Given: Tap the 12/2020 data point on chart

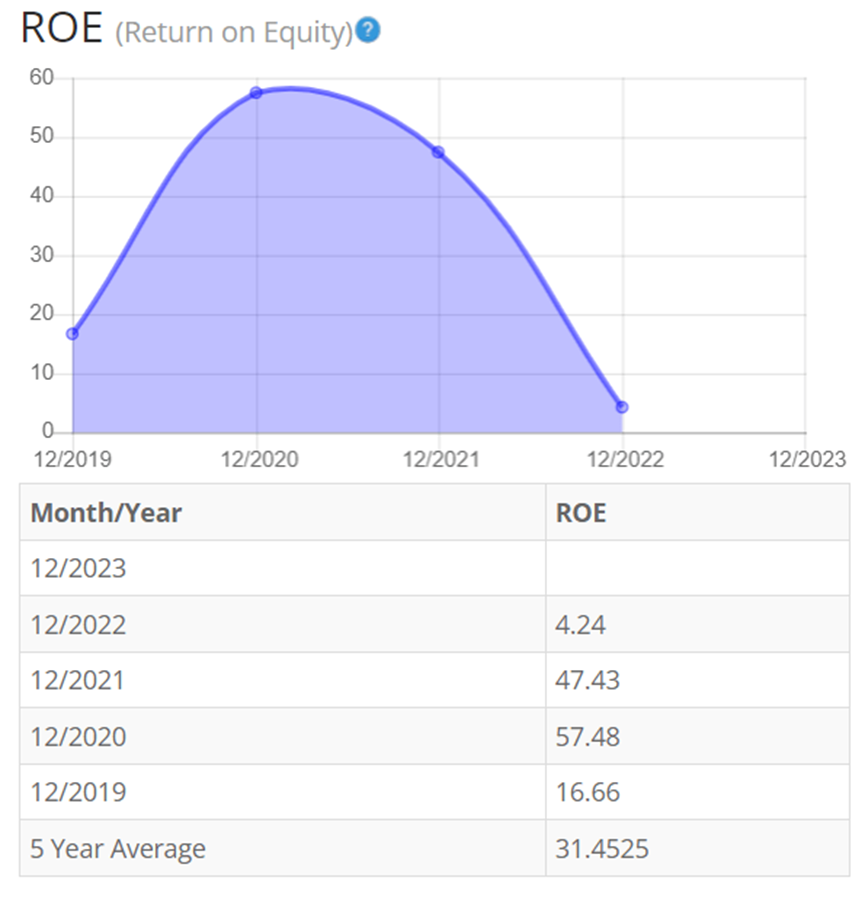Looking at the screenshot, I should (x=256, y=93).
